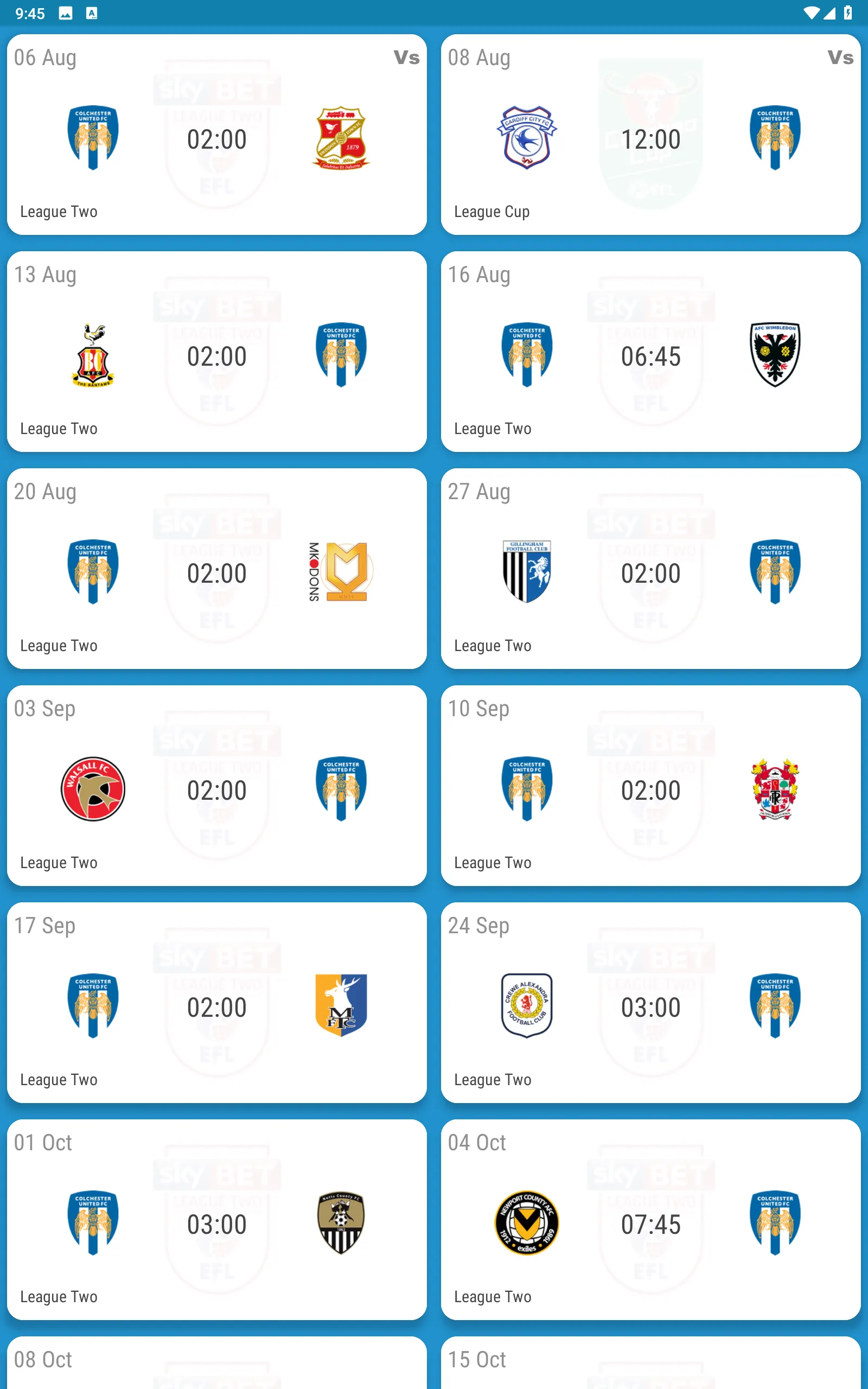Click the Bradford City crest on 13 Aug

[93, 355]
